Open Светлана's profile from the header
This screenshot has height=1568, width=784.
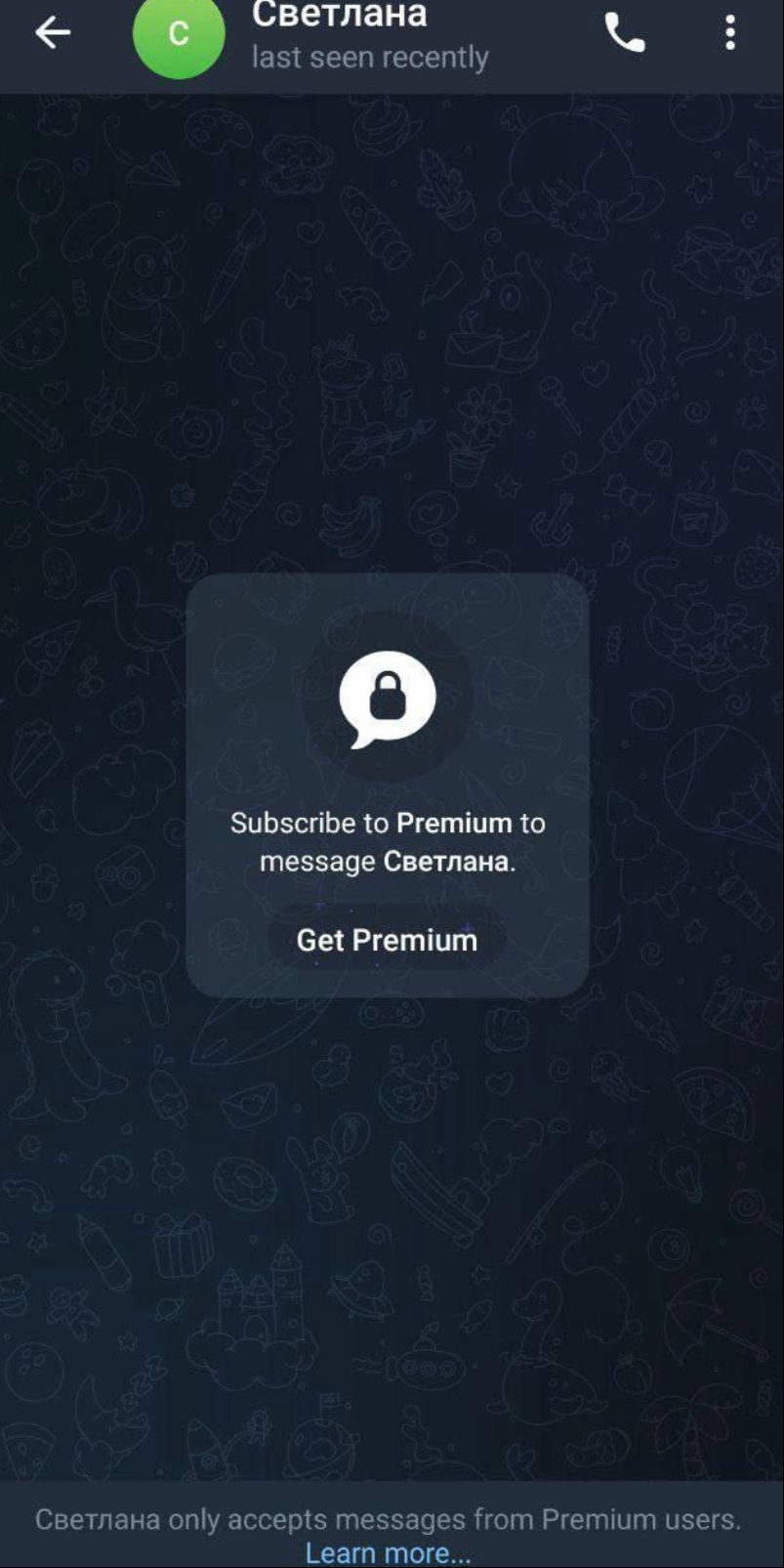310,35
